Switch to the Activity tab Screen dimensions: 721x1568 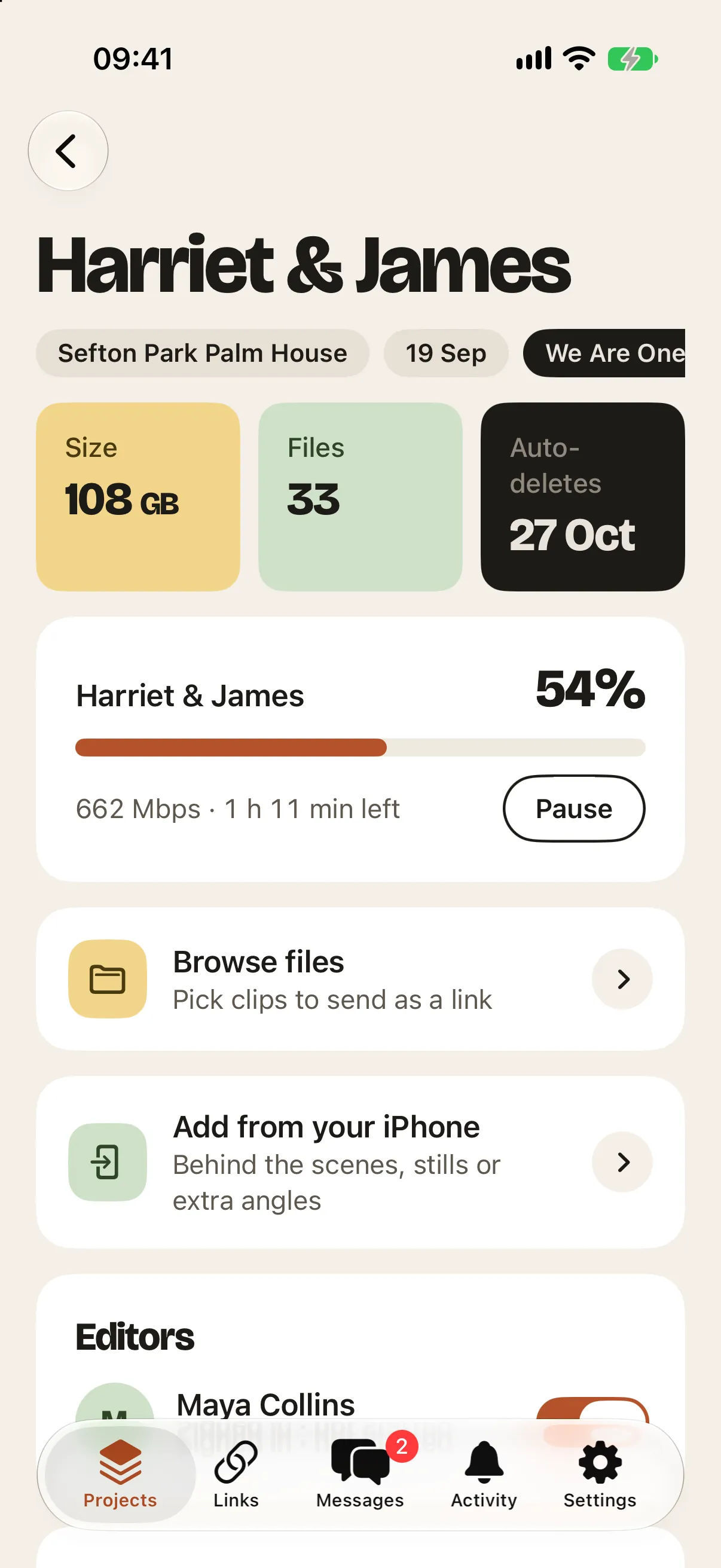[x=484, y=1474]
